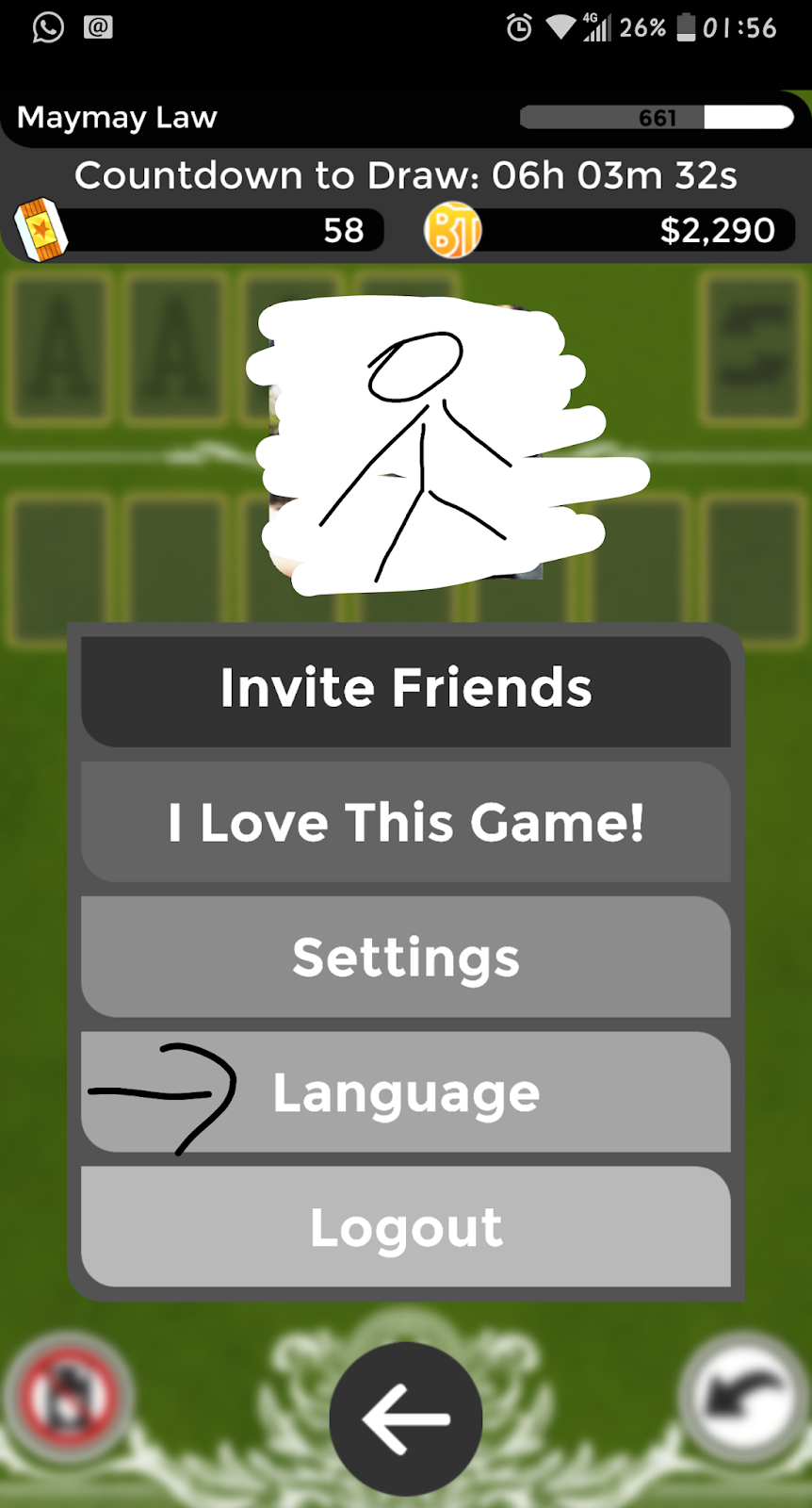Log out using the Logout button
Viewport: 812px width, 1508px height.
click(x=406, y=1227)
